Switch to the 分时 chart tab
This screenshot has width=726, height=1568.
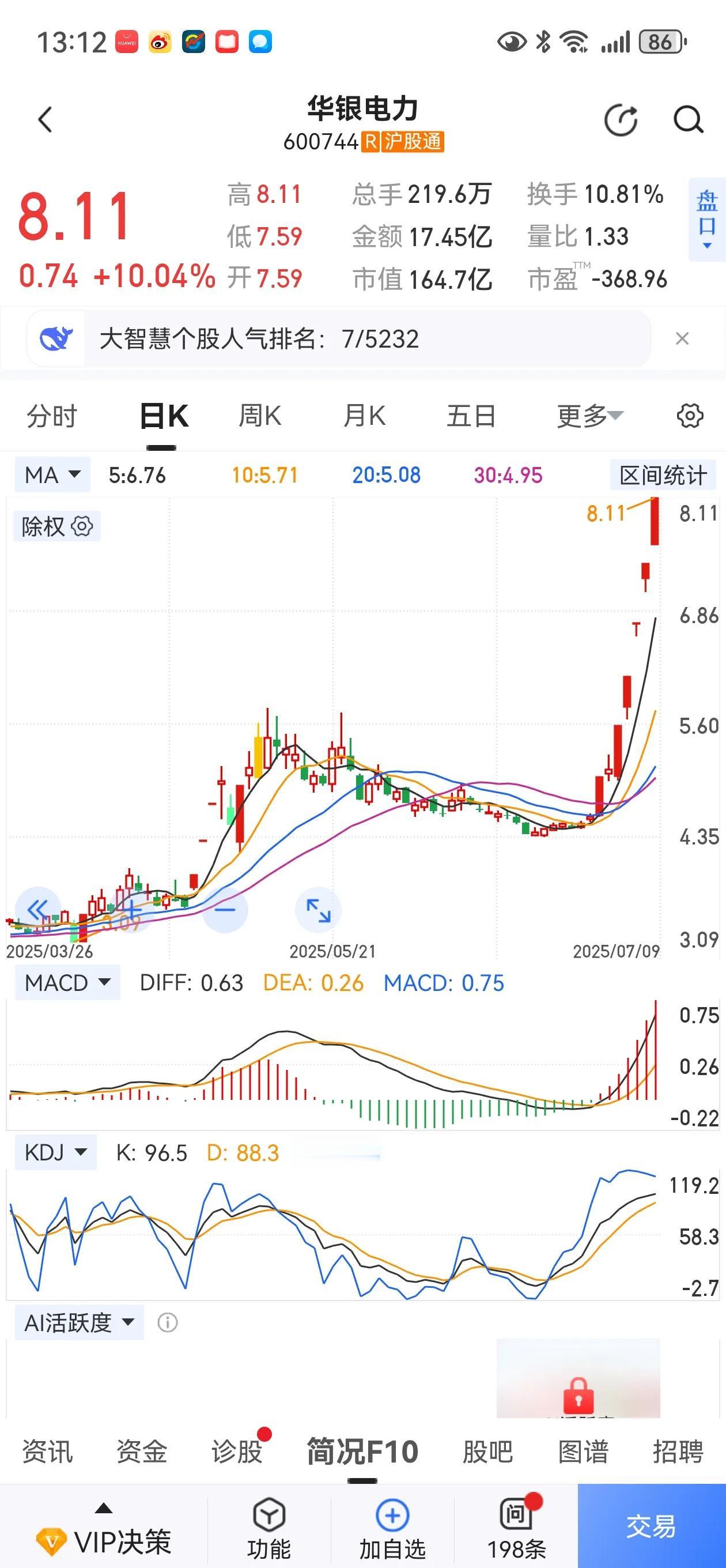coord(52,416)
